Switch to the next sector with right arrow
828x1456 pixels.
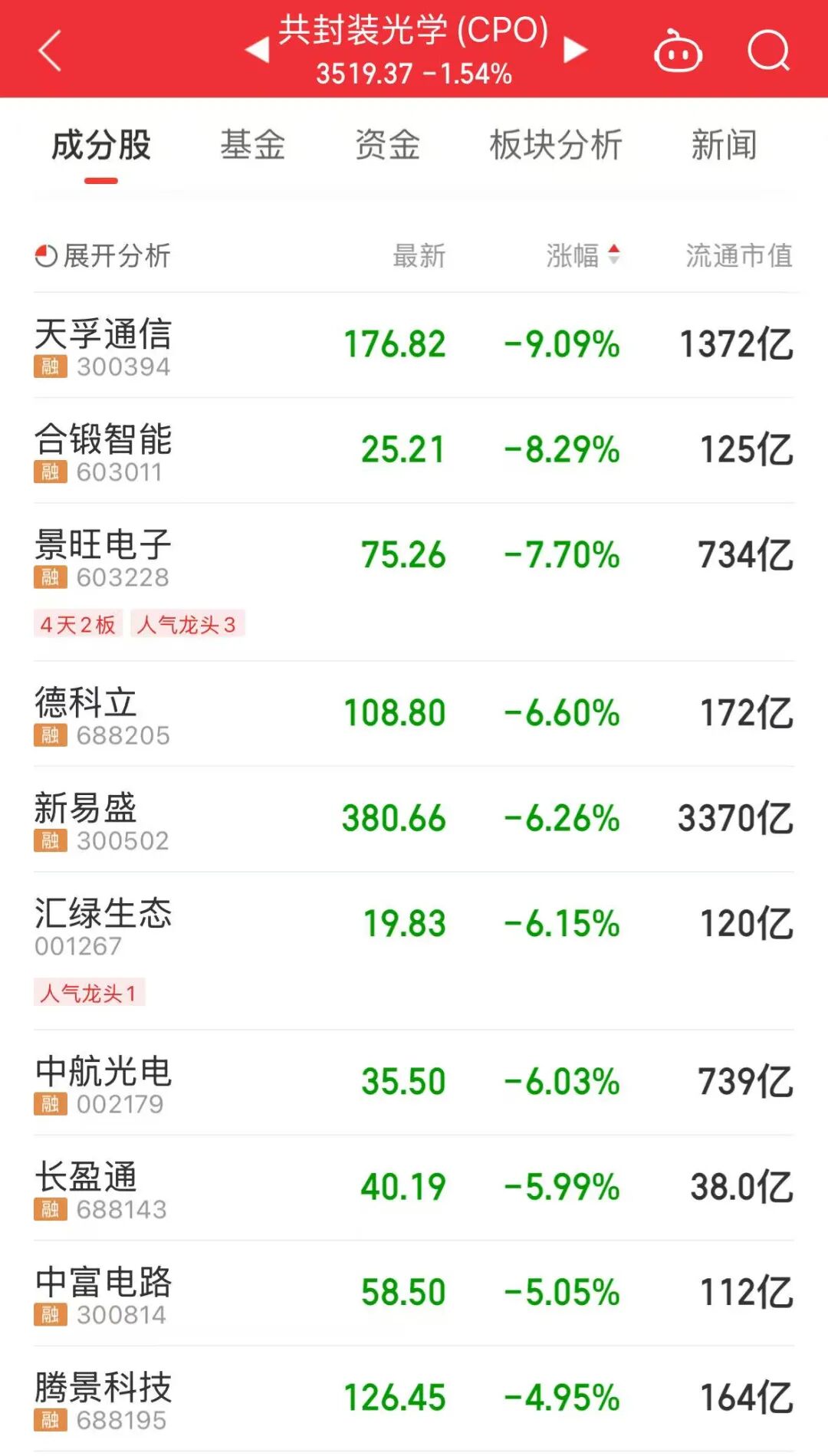click(x=575, y=51)
